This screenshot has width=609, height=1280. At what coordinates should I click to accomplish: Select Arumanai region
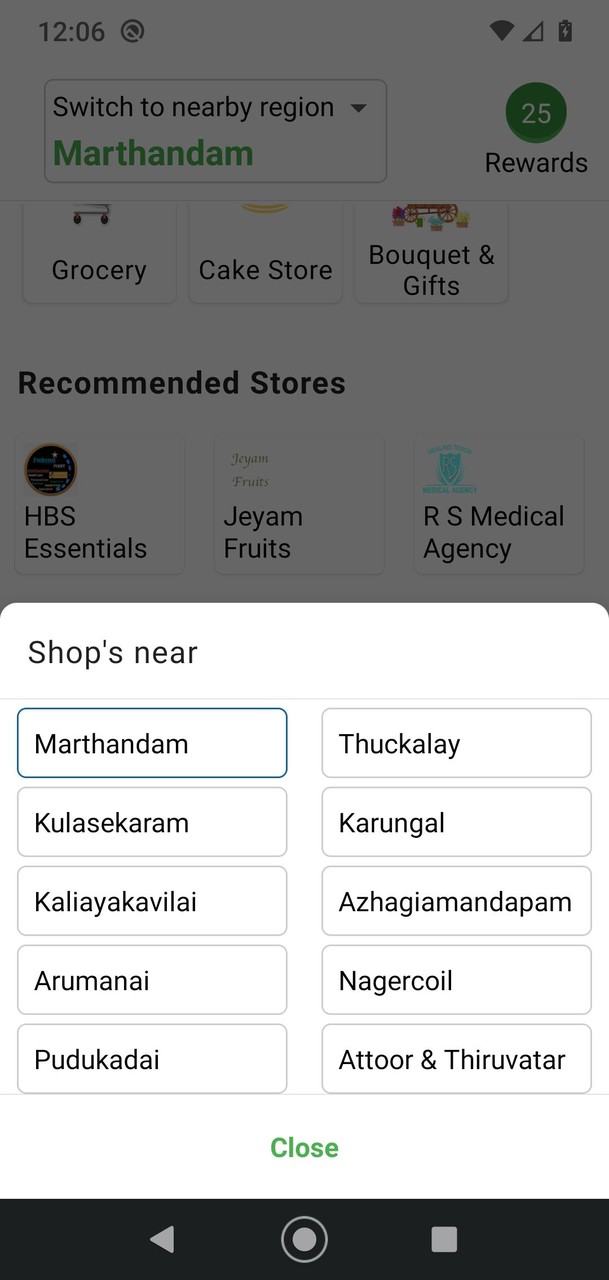point(152,980)
